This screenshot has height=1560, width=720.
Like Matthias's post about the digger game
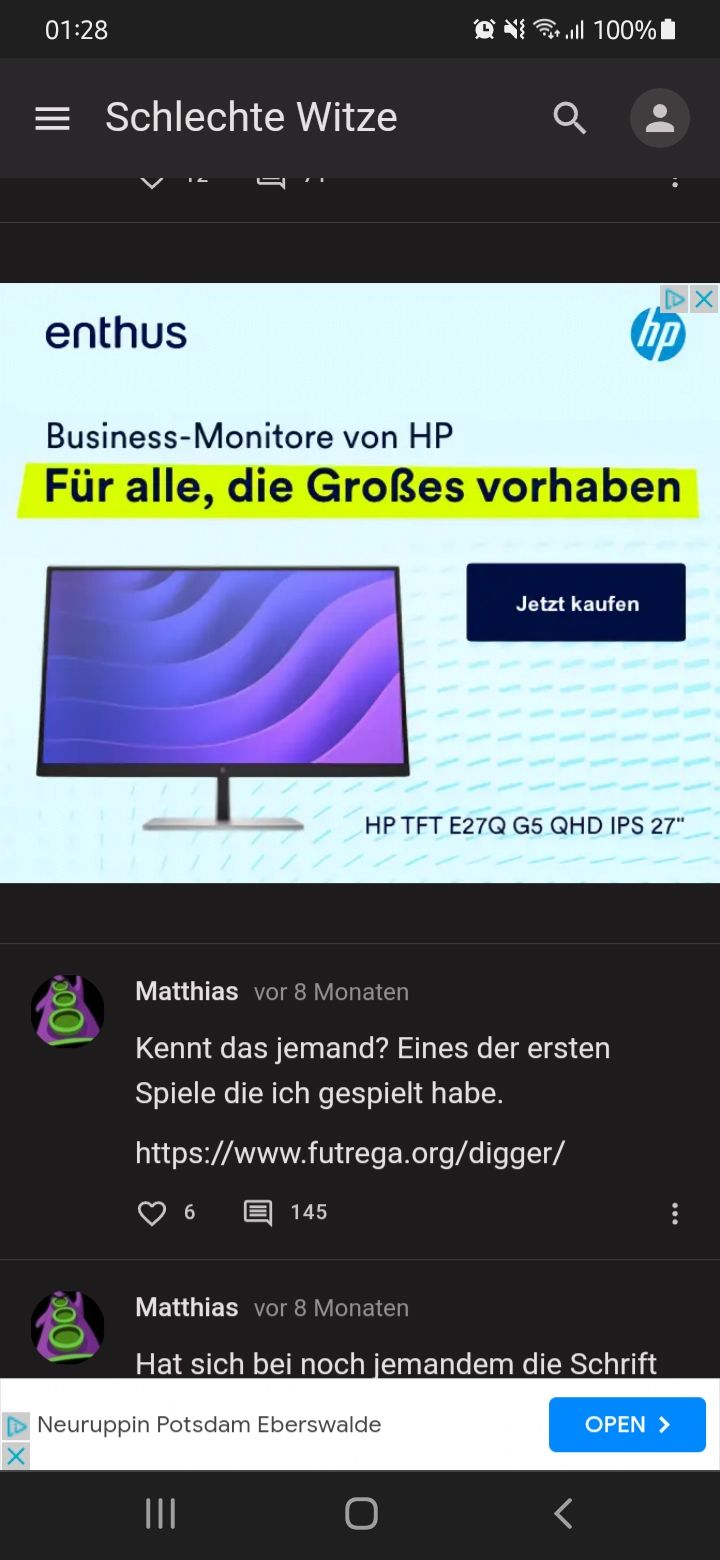[x=152, y=1213]
